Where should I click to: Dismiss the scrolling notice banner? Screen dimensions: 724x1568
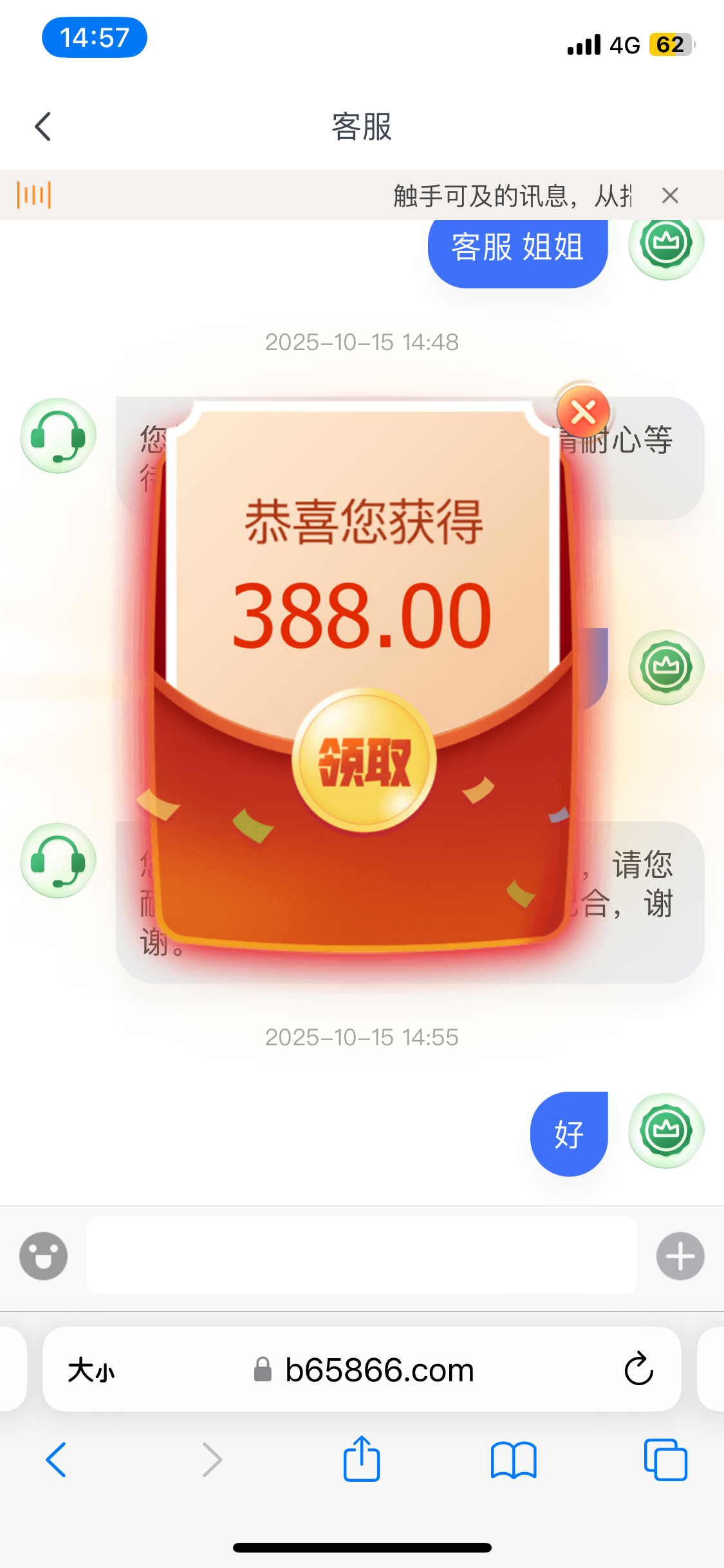pos(670,195)
